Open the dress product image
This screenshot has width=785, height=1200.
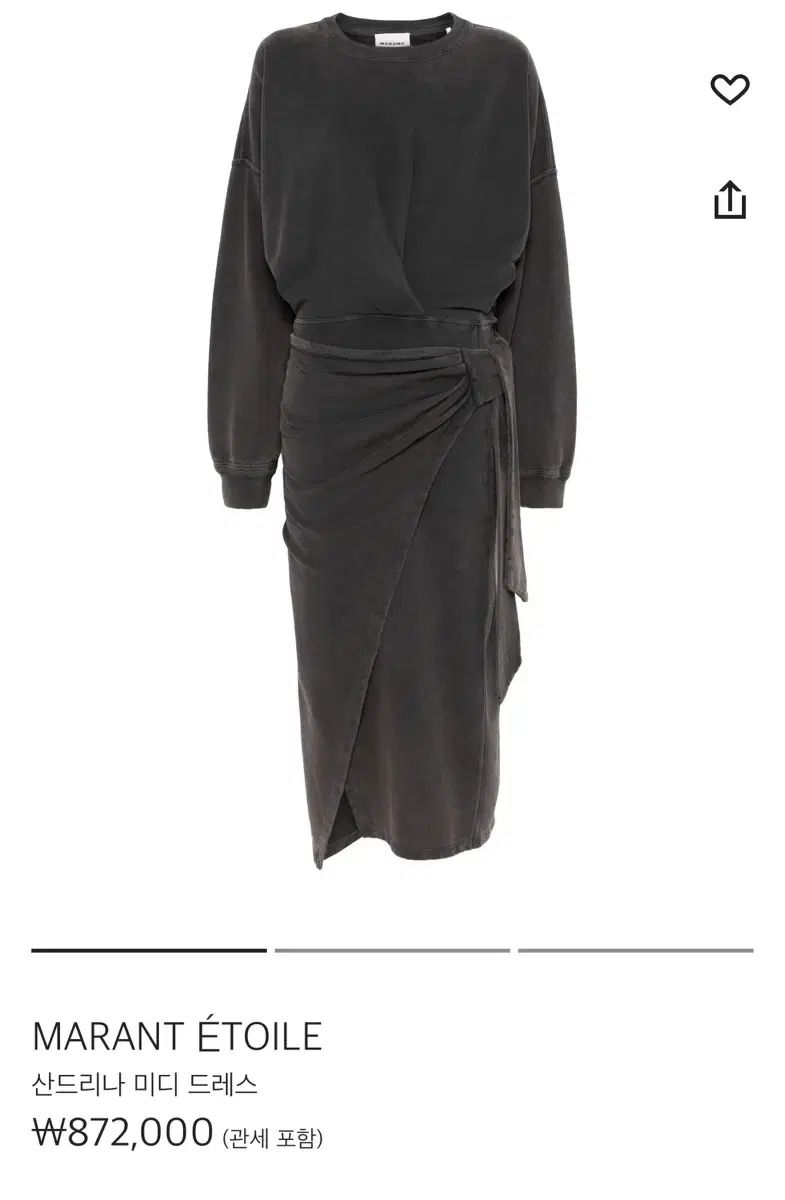coord(392,440)
